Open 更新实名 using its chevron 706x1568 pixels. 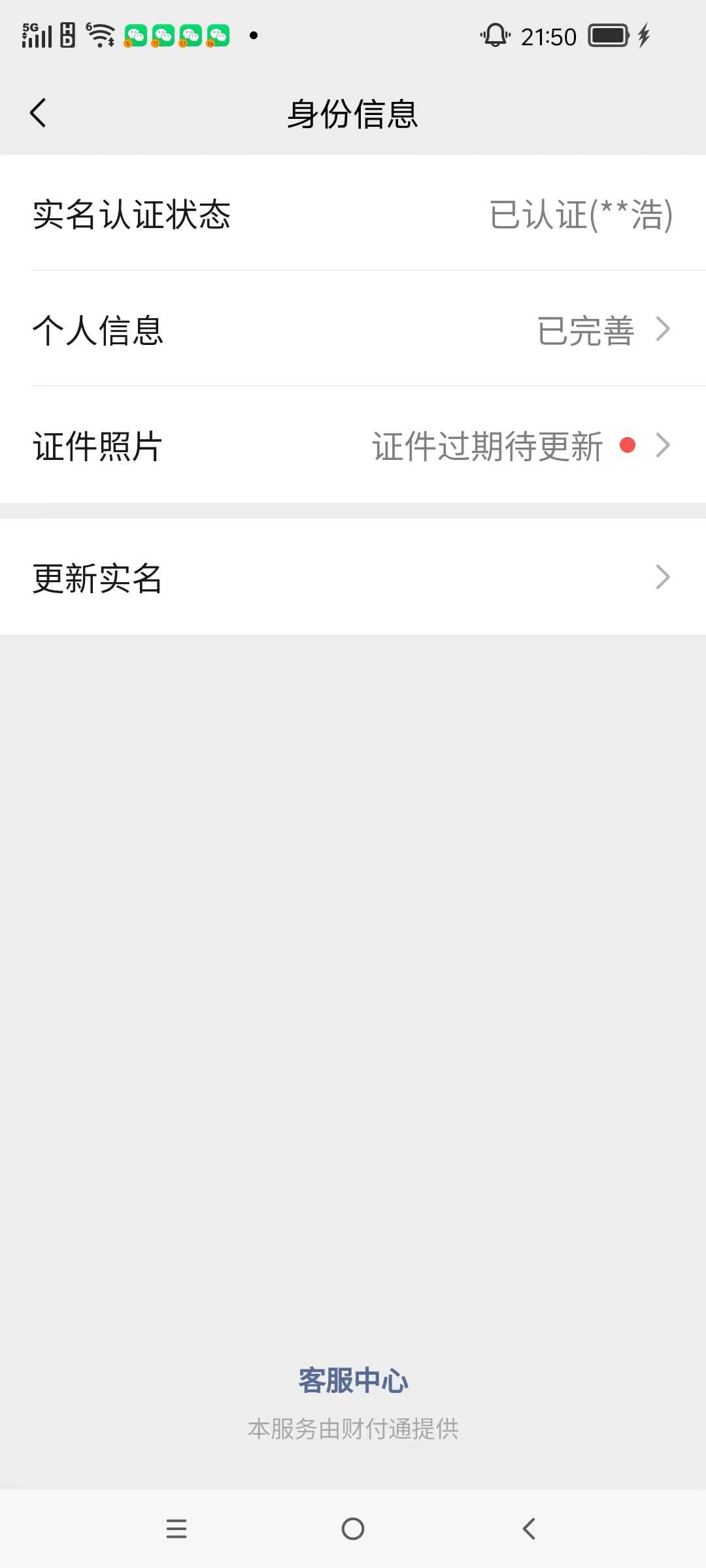(x=664, y=576)
